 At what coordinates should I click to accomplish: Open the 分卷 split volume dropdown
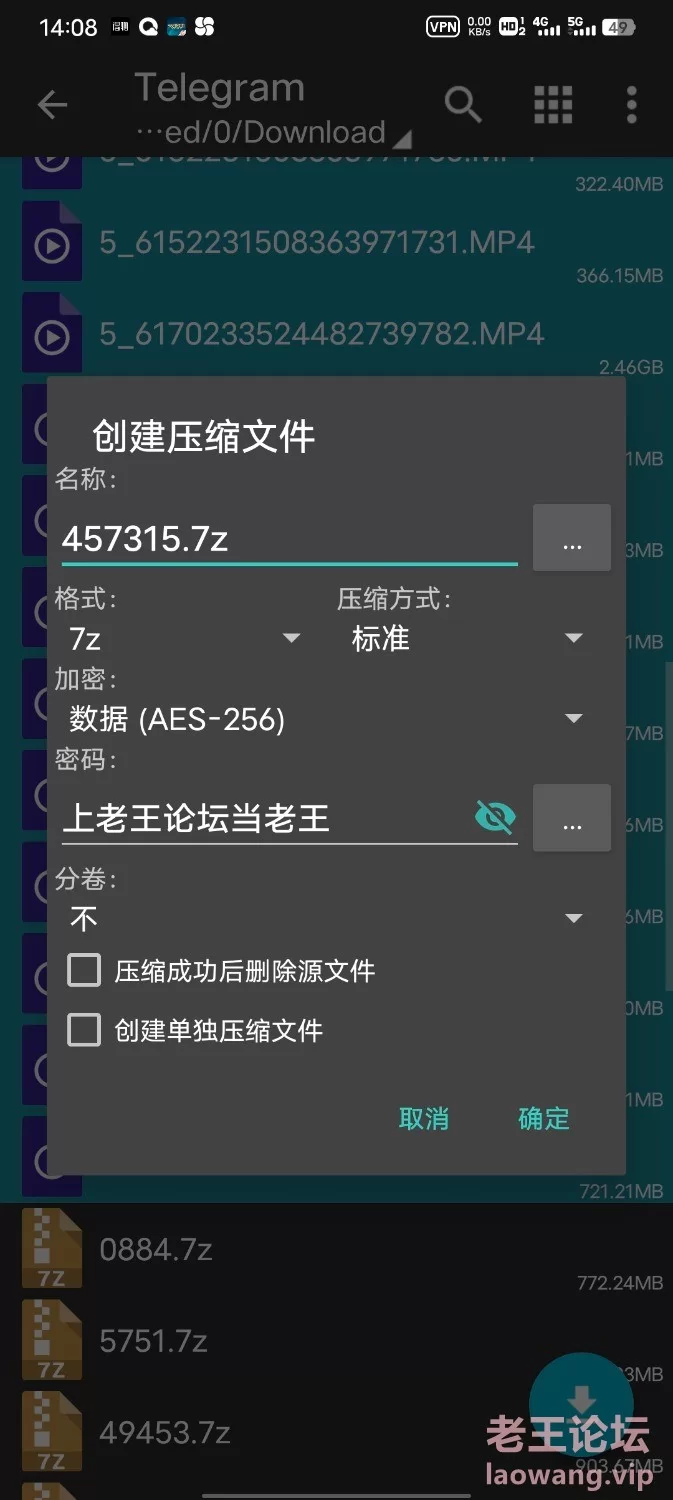(x=325, y=918)
